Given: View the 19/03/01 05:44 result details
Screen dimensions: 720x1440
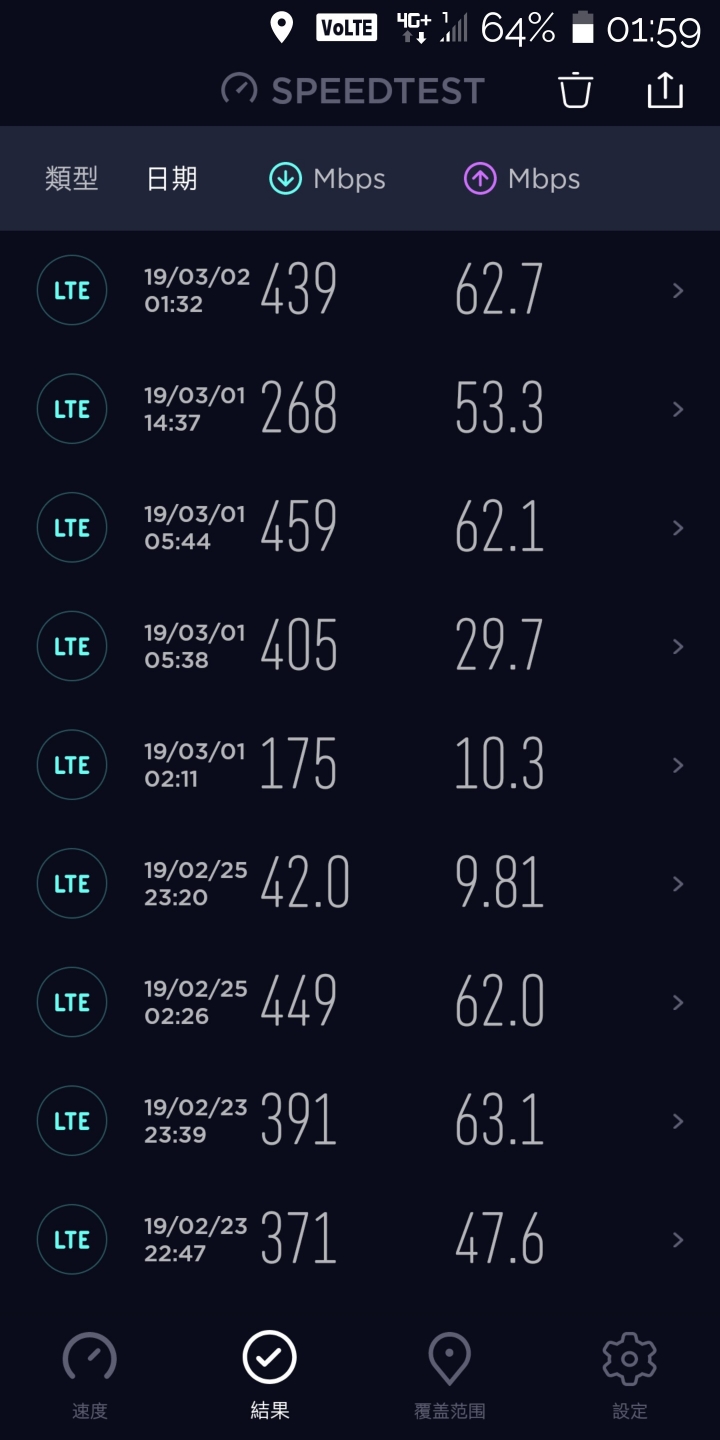Looking at the screenshot, I should 360,528.
